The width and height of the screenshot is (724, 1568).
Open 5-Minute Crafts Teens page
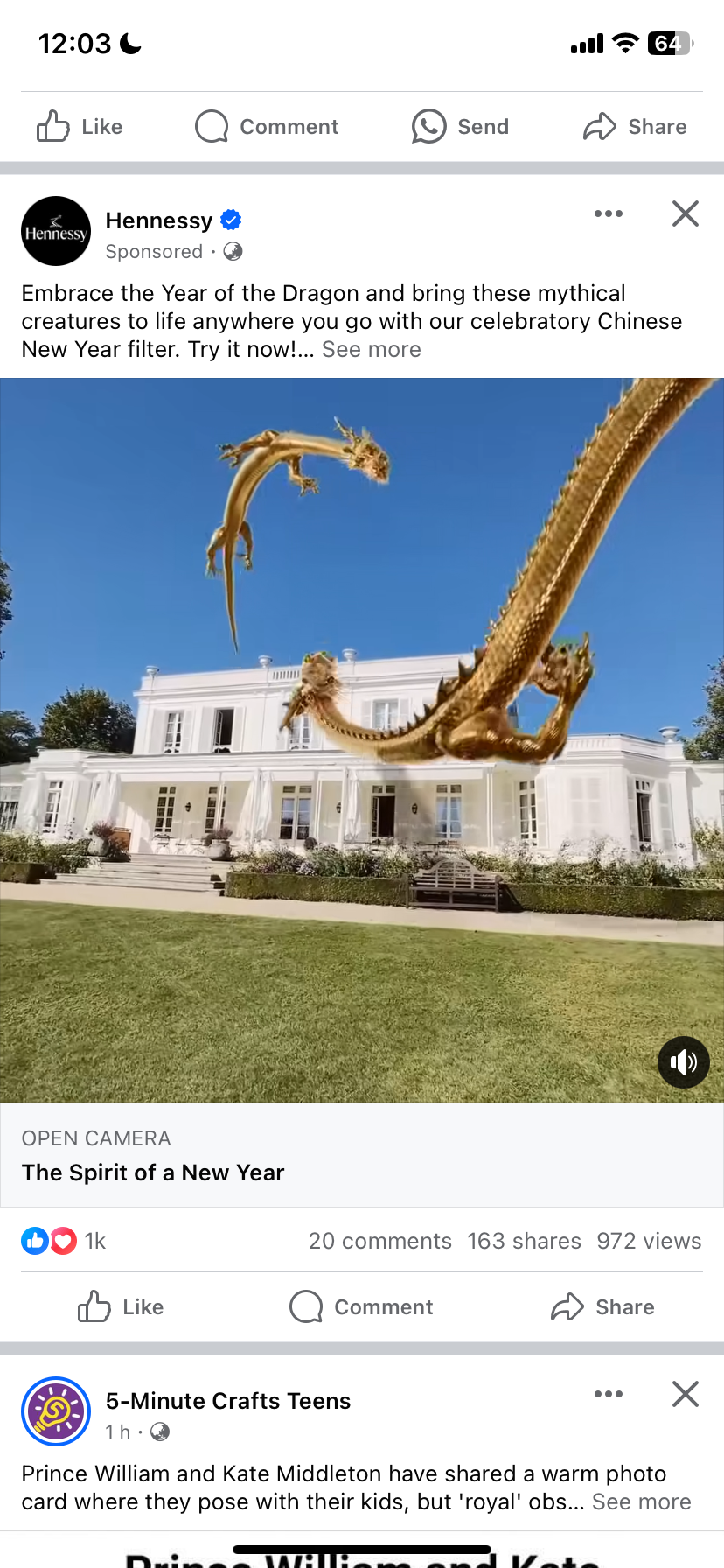point(228,1401)
